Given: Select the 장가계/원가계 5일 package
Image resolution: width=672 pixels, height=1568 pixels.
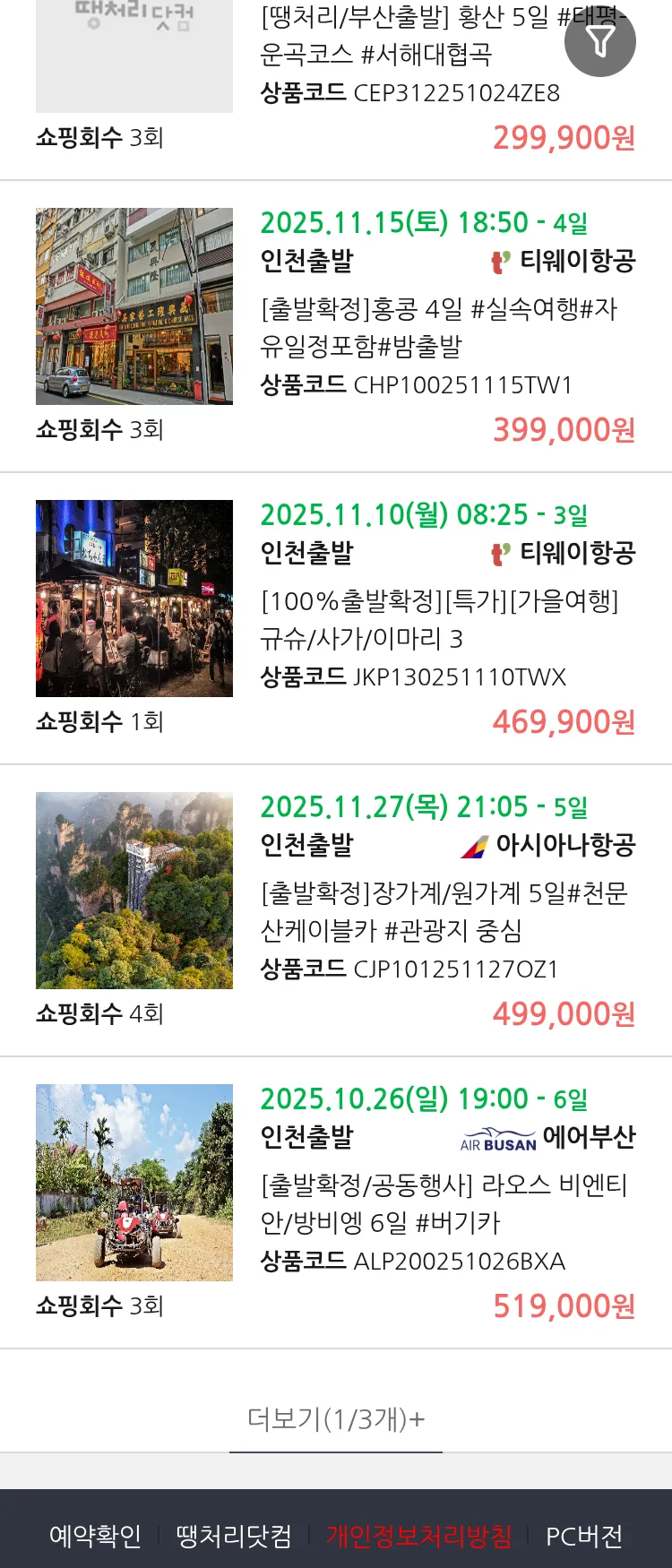Looking at the screenshot, I should [x=444, y=911].
